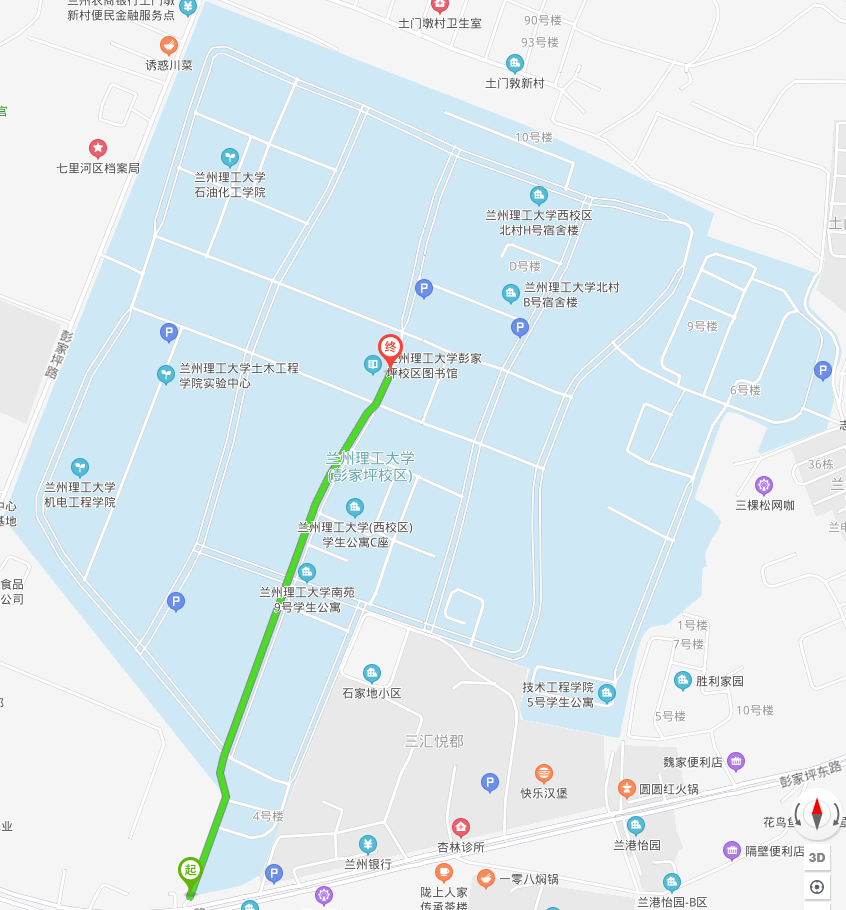Open the 兰州银行 bank marker
The height and width of the screenshot is (910, 846).
pos(368,844)
